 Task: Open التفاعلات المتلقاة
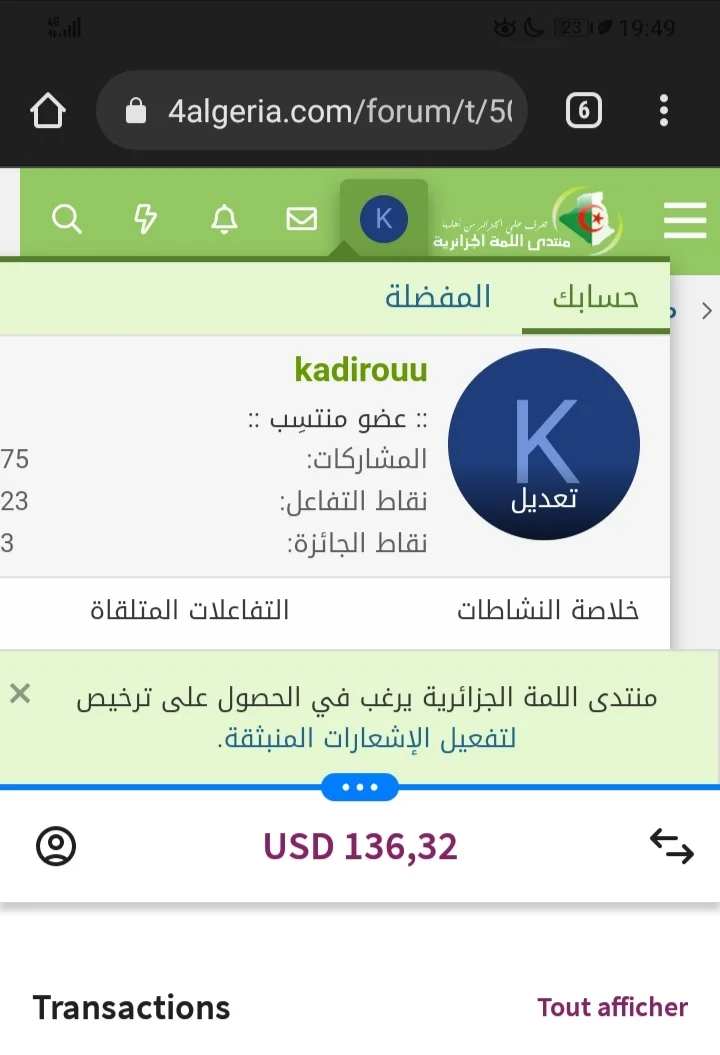tap(190, 611)
